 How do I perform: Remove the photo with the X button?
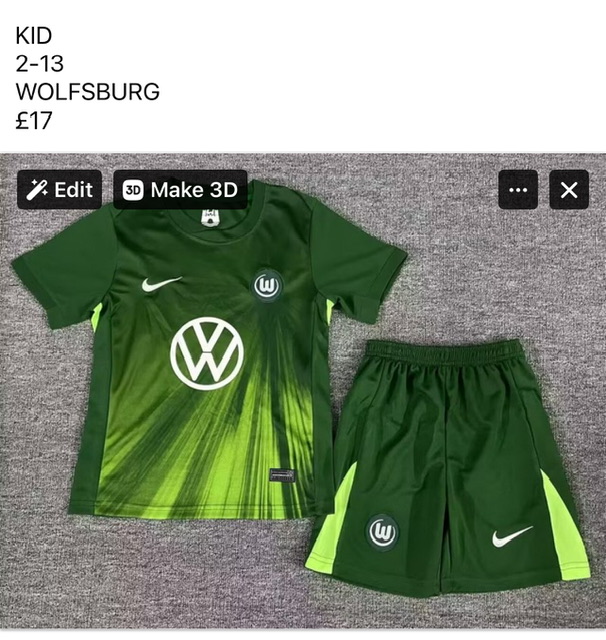click(568, 190)
